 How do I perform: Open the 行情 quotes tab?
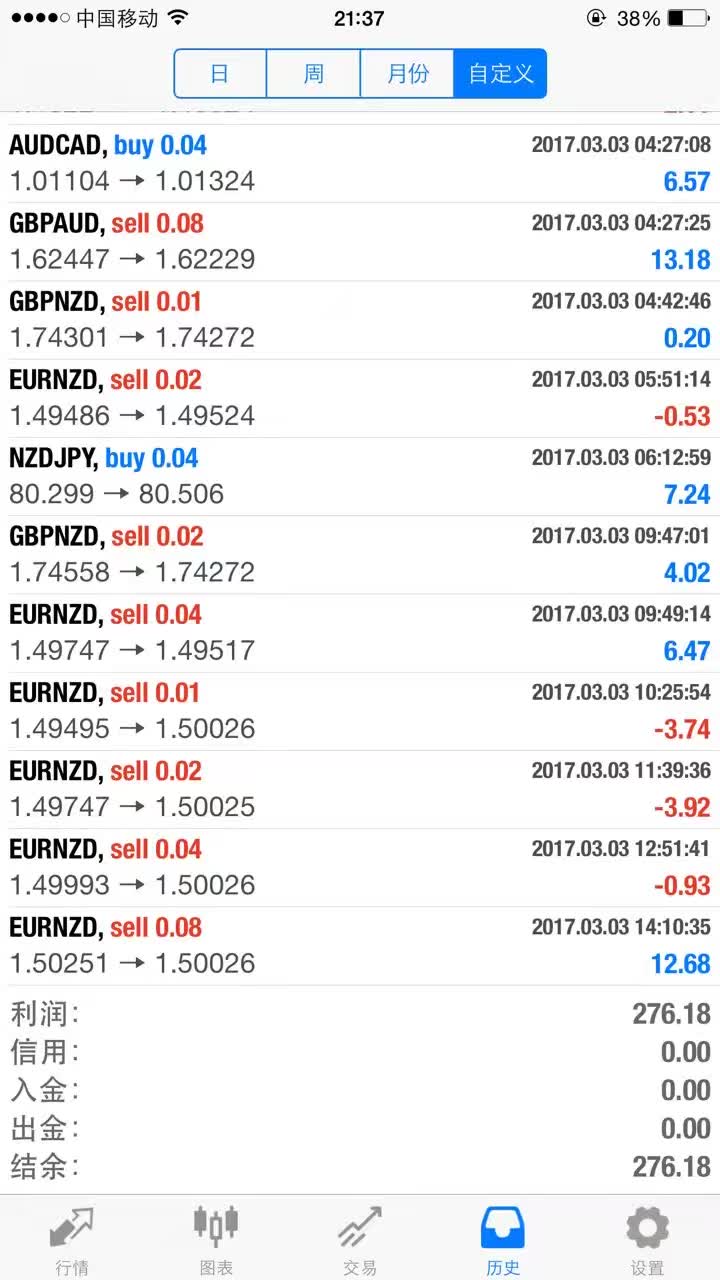72,1238
